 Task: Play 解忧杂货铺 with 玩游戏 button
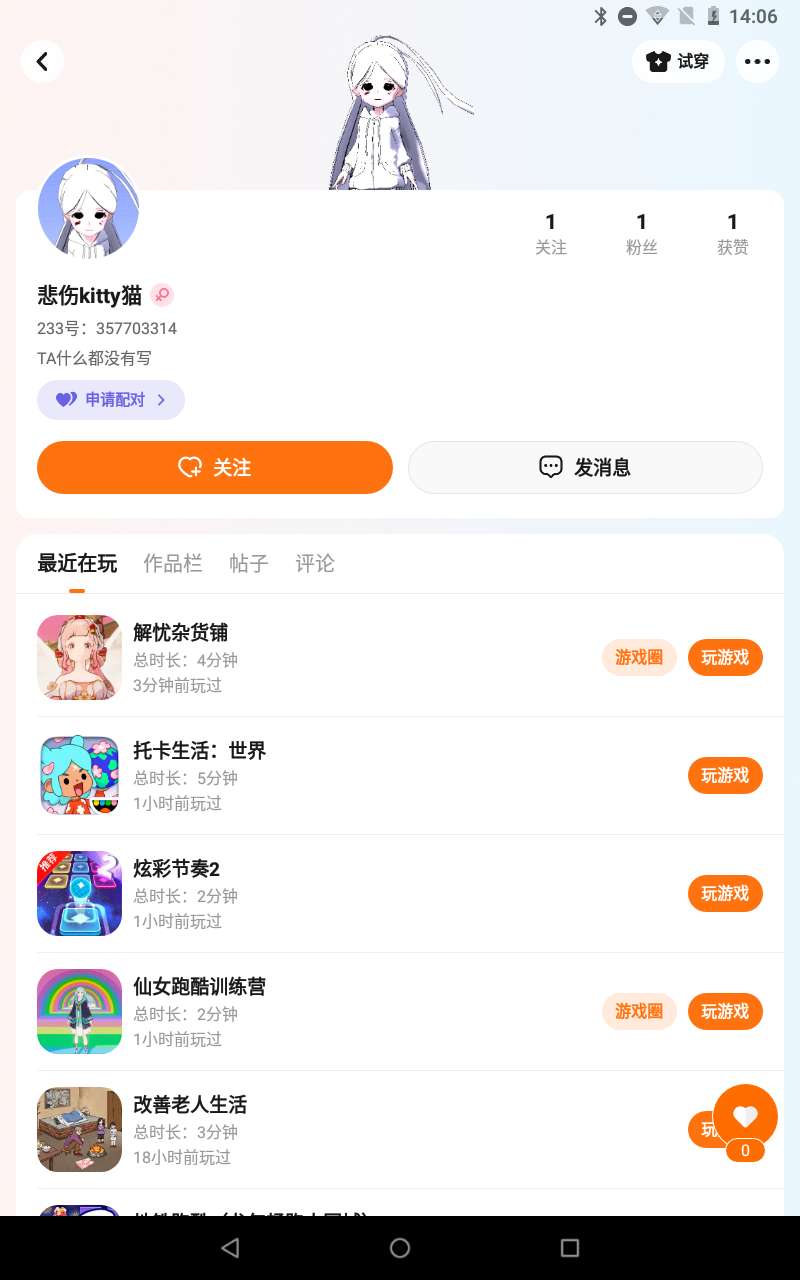pyautogui.click(x=725, y=658)
